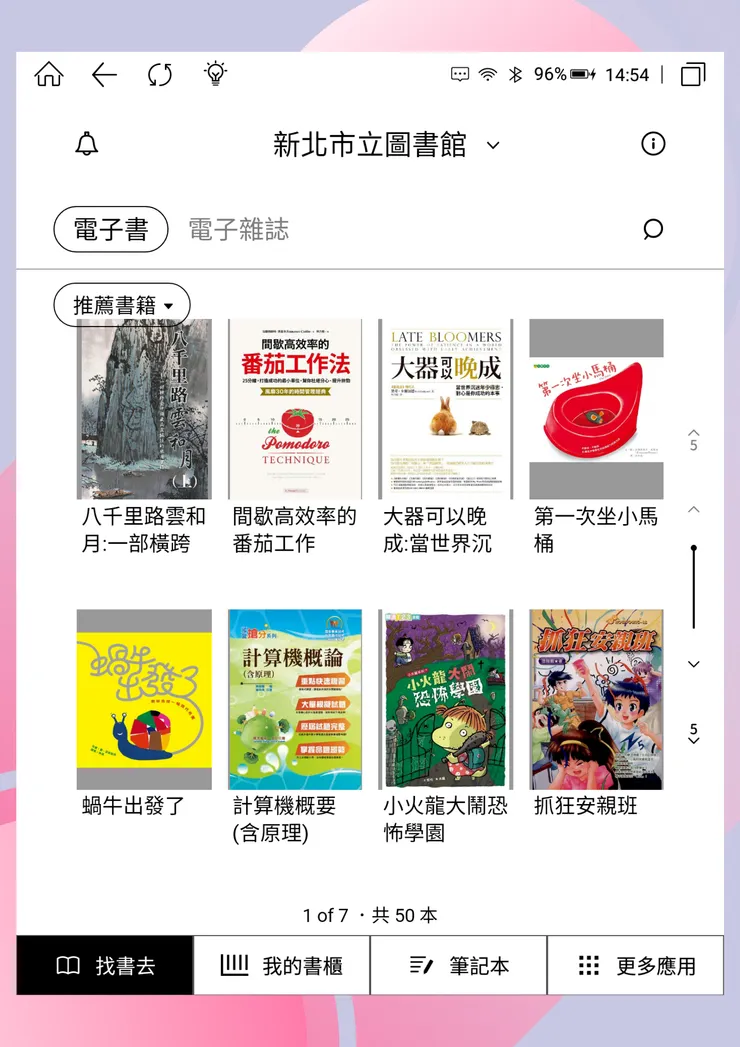Go back using the back arrow icon
Viewport: 740px width, 1047px height.
pos(104,74)
